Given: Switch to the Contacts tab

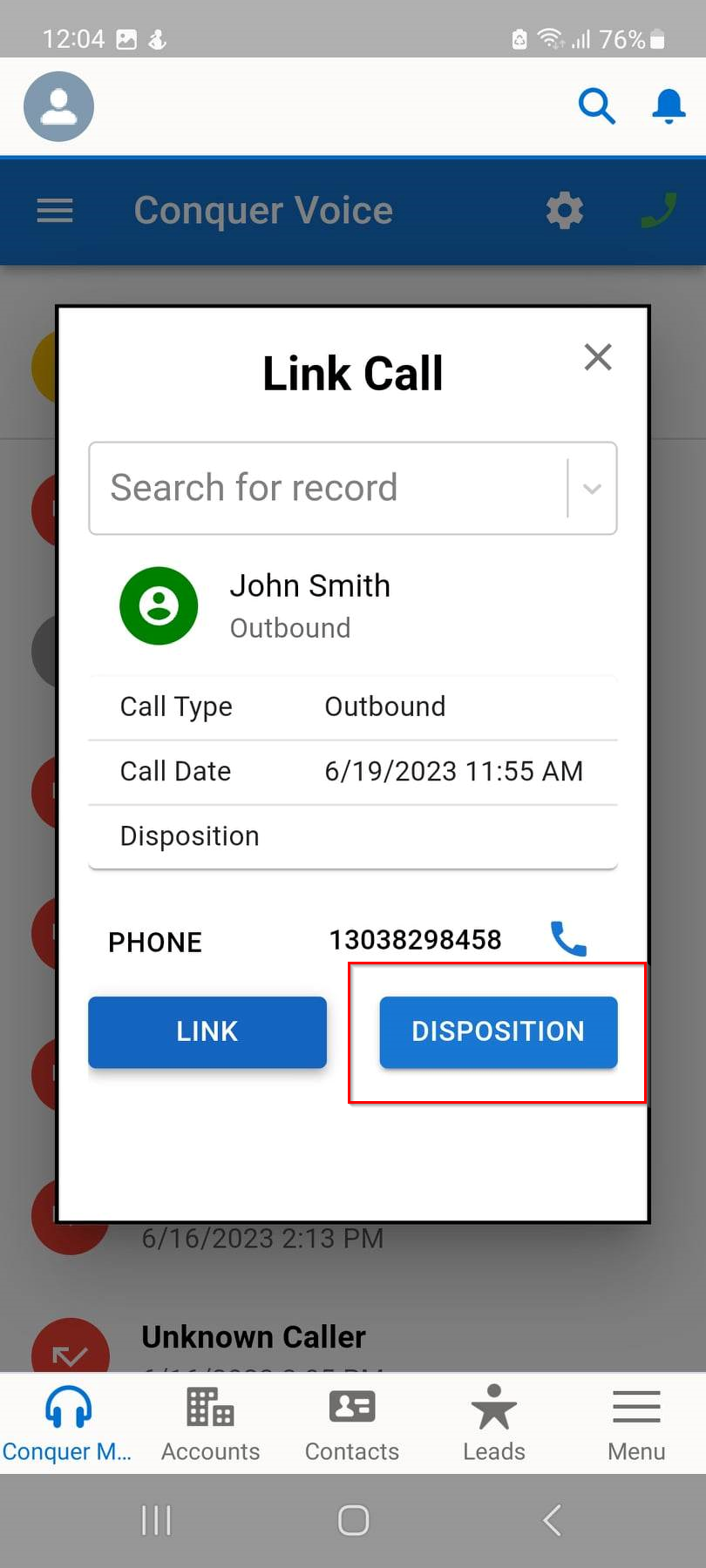Looking at the screenshot, I should [x=352, y=1423].
